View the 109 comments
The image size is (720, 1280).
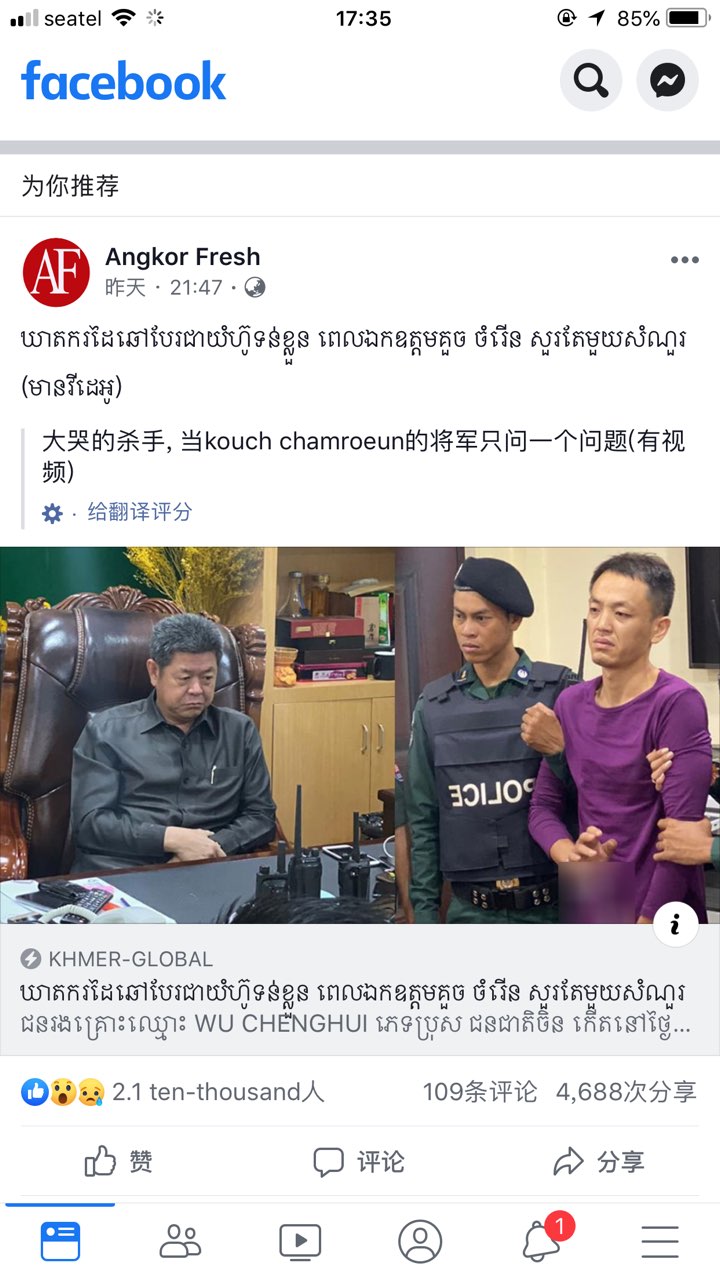point(479,1091)
